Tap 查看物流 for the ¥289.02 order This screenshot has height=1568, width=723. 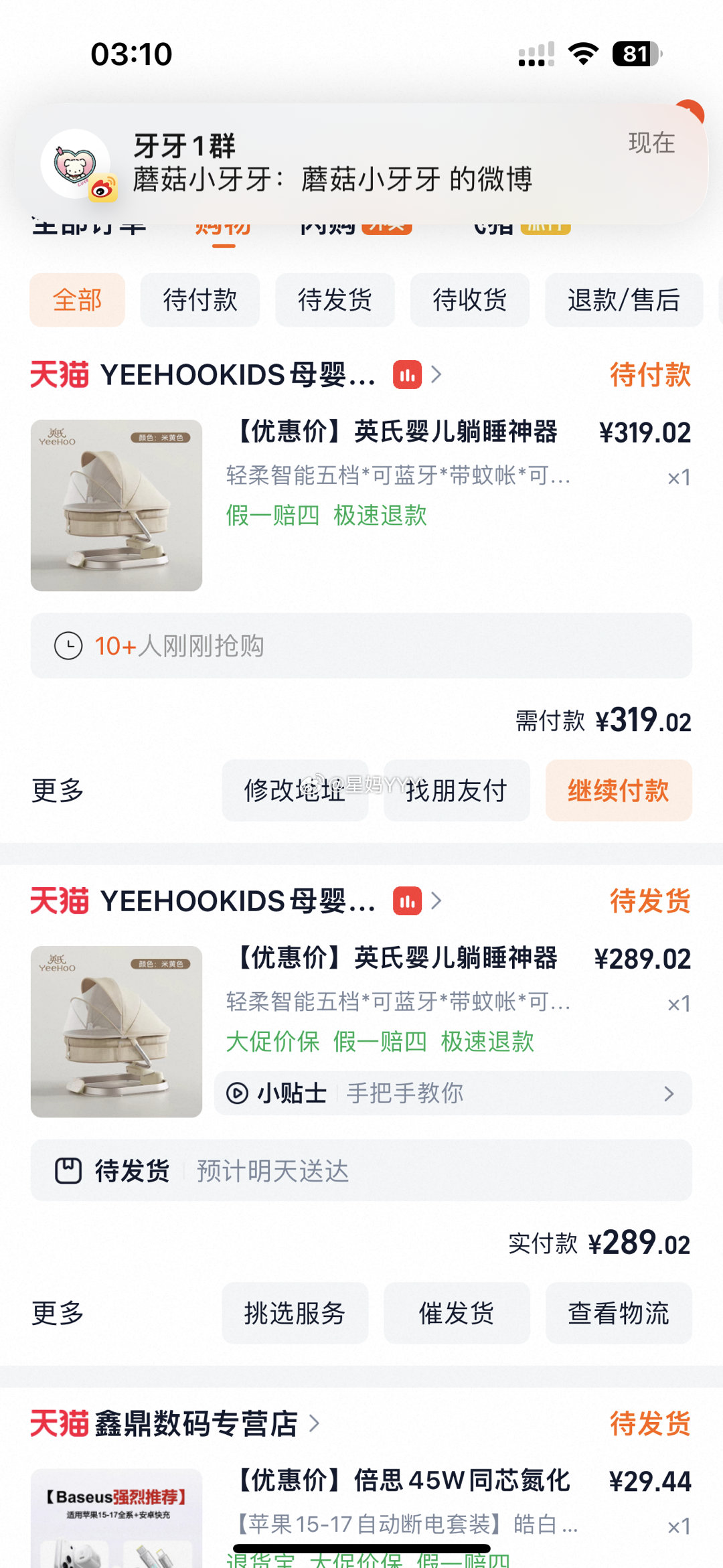[x=618, y=1313]
